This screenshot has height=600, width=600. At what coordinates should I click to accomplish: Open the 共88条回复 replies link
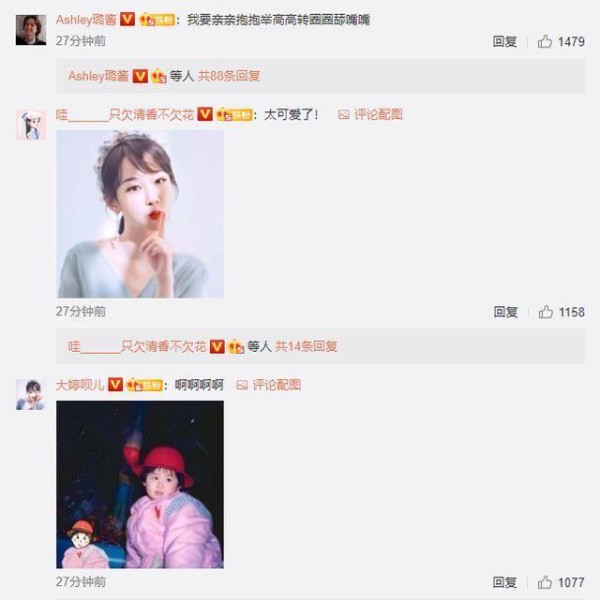(x=229, y=76)
